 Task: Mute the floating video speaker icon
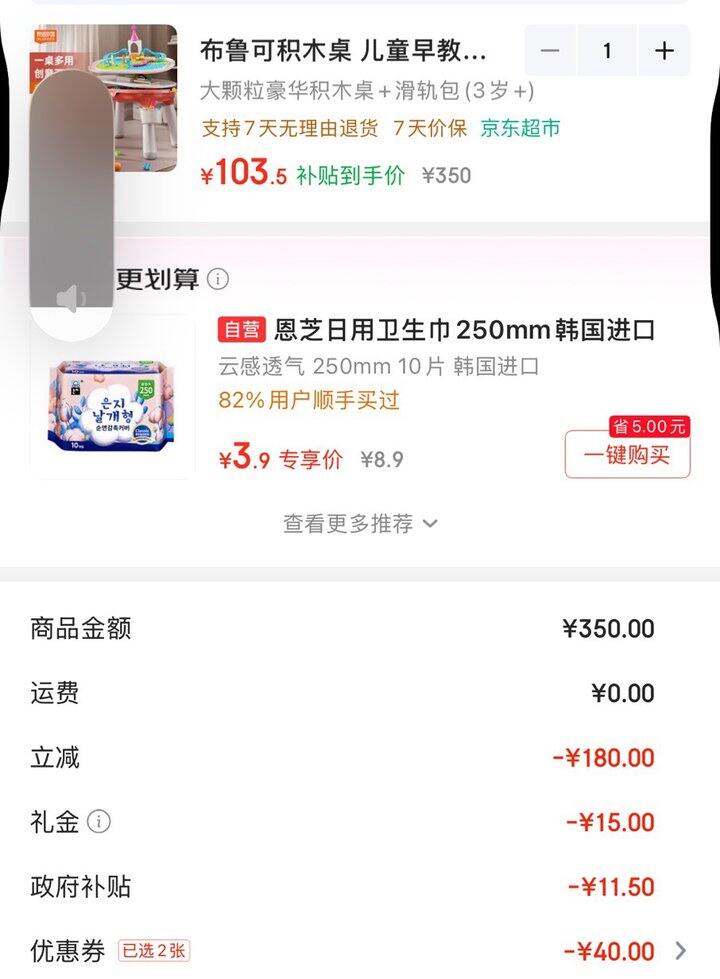pos(70,298)
